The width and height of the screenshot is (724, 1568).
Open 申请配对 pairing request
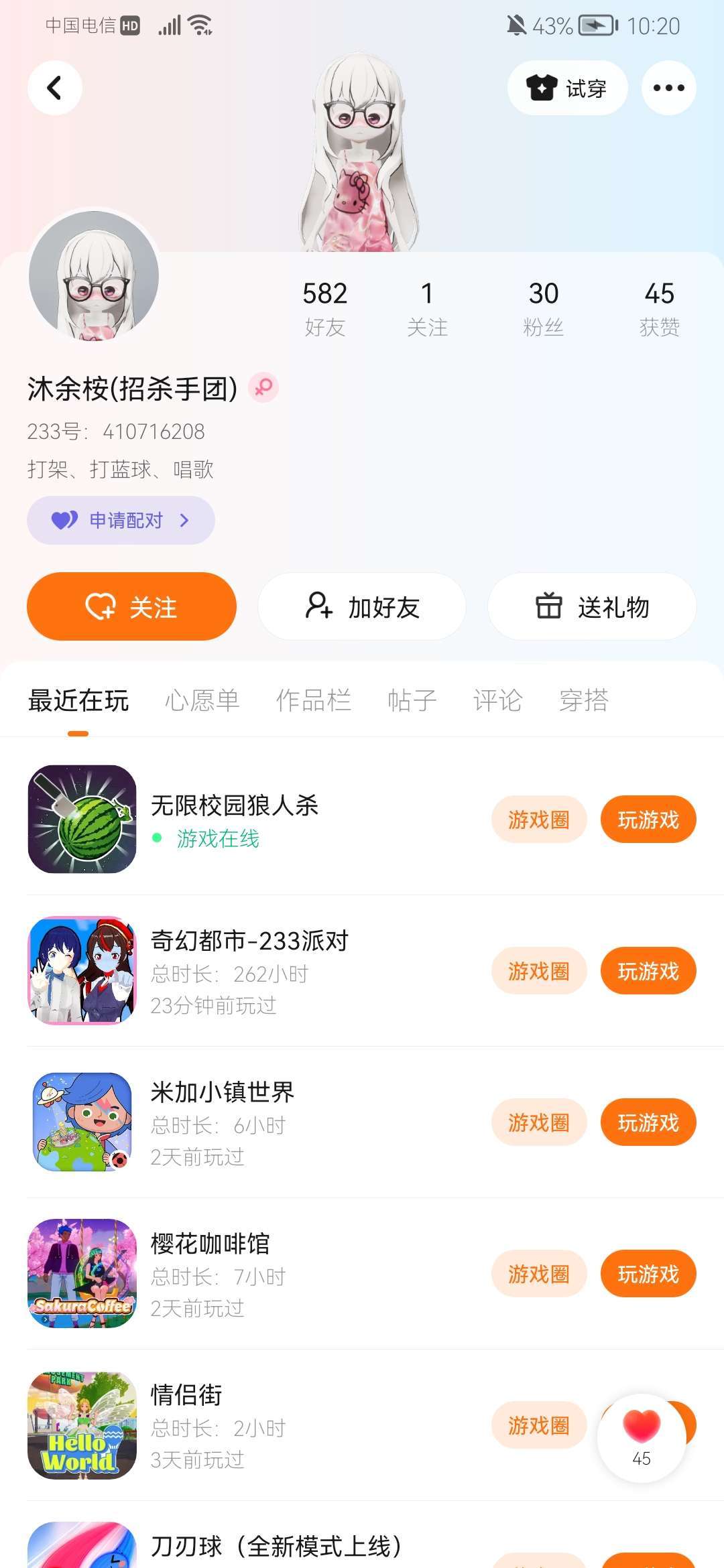tap(121, 520)
